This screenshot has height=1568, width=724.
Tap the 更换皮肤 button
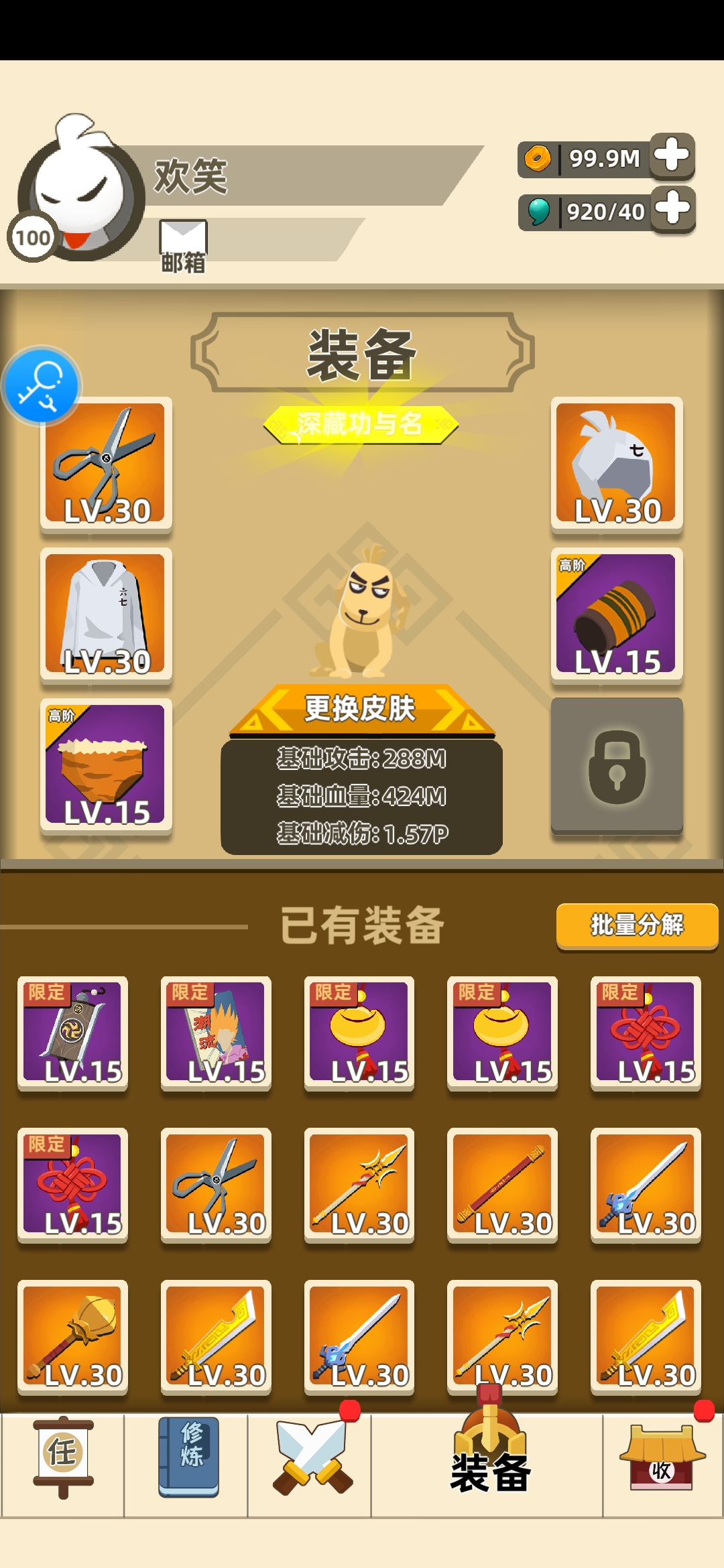click(x=361, y=709)
